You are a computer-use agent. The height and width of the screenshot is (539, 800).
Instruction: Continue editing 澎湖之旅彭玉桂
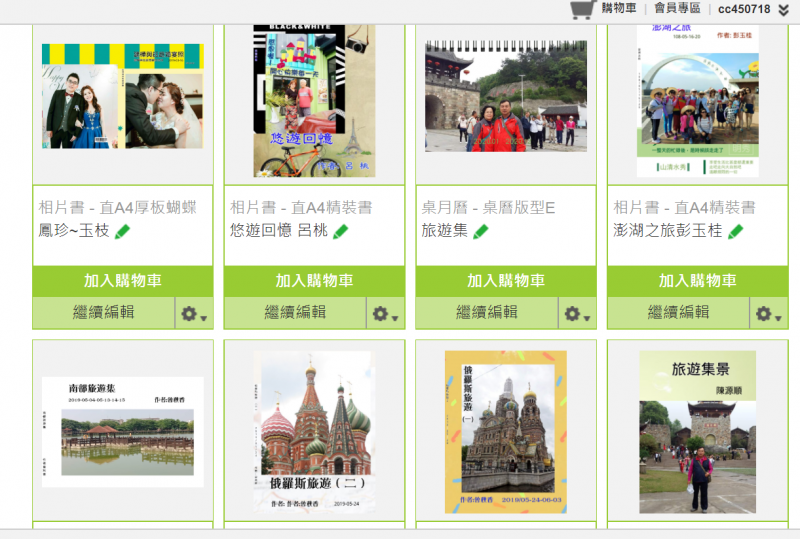coord(677,312)
